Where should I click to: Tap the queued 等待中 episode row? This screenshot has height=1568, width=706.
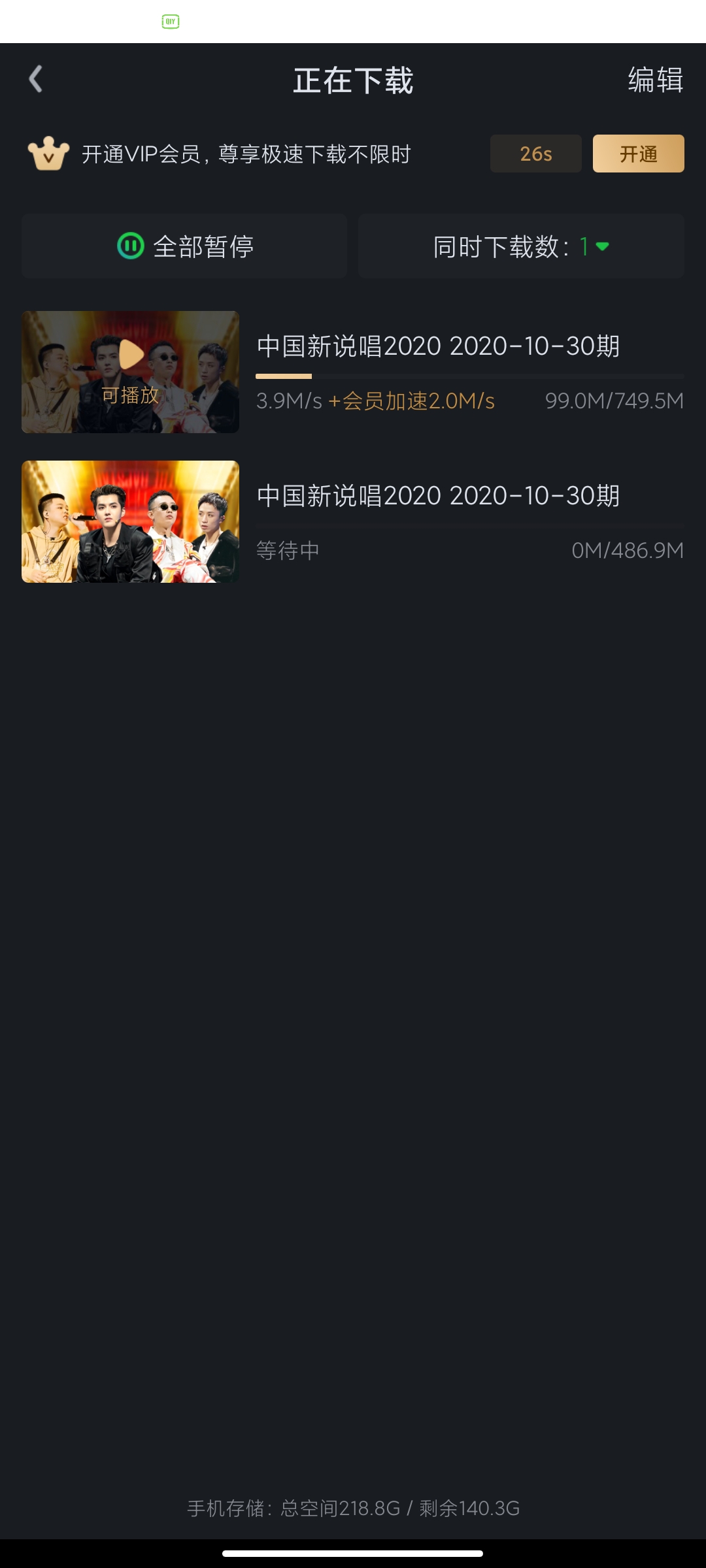coord(353,521)
